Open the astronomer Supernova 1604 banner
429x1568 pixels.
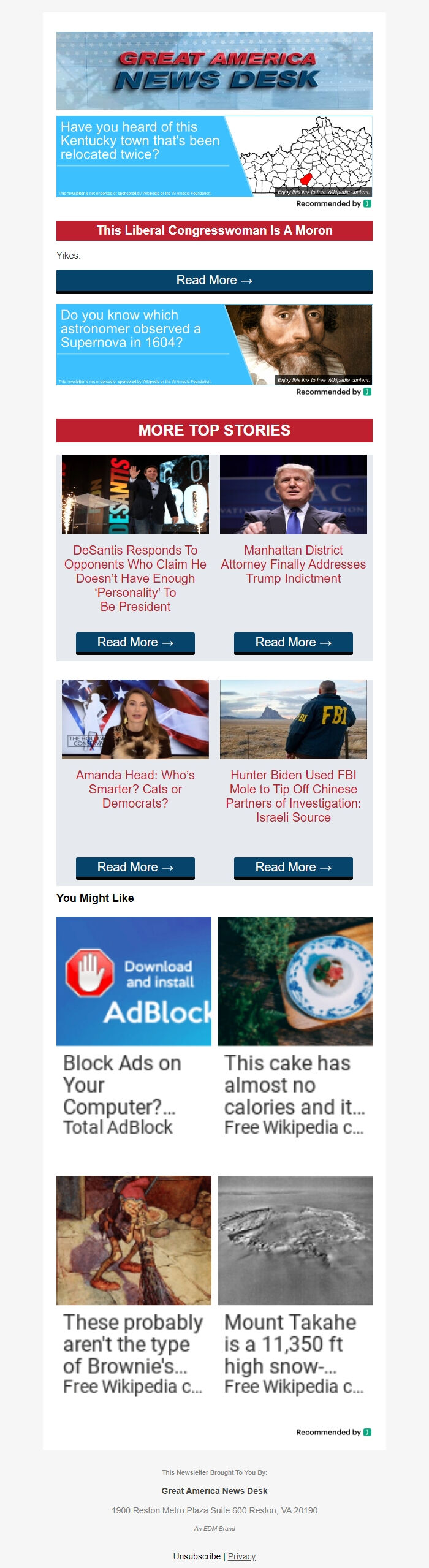(x=214, y=344)
